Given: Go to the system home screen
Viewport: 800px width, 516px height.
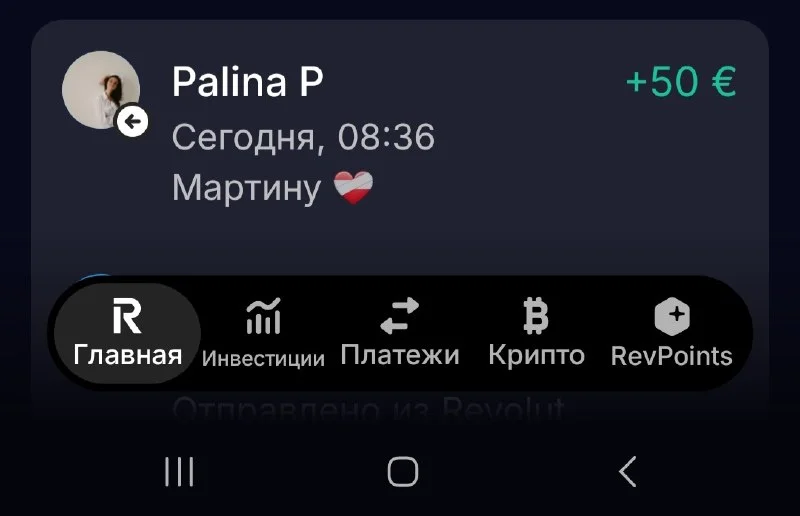Looking at the screenshot, I should pyautogui.click(x=402, y=471).
